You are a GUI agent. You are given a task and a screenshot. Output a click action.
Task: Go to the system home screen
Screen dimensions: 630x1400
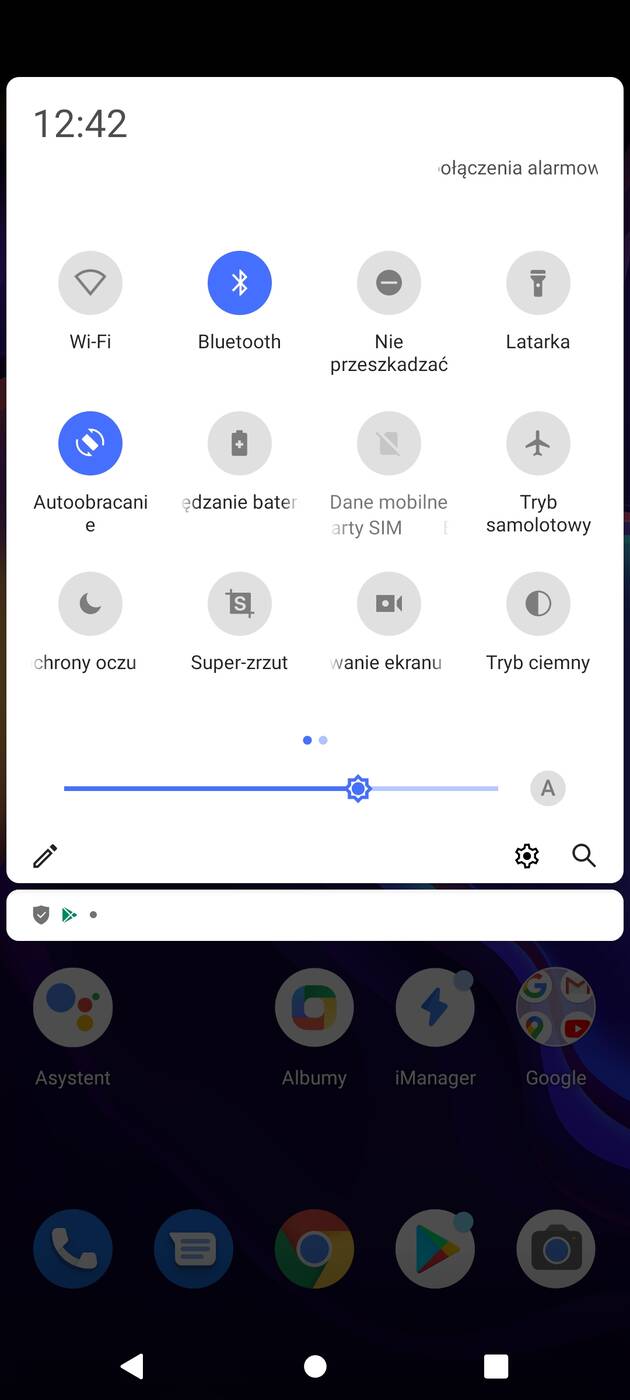tap(315, 1366)
